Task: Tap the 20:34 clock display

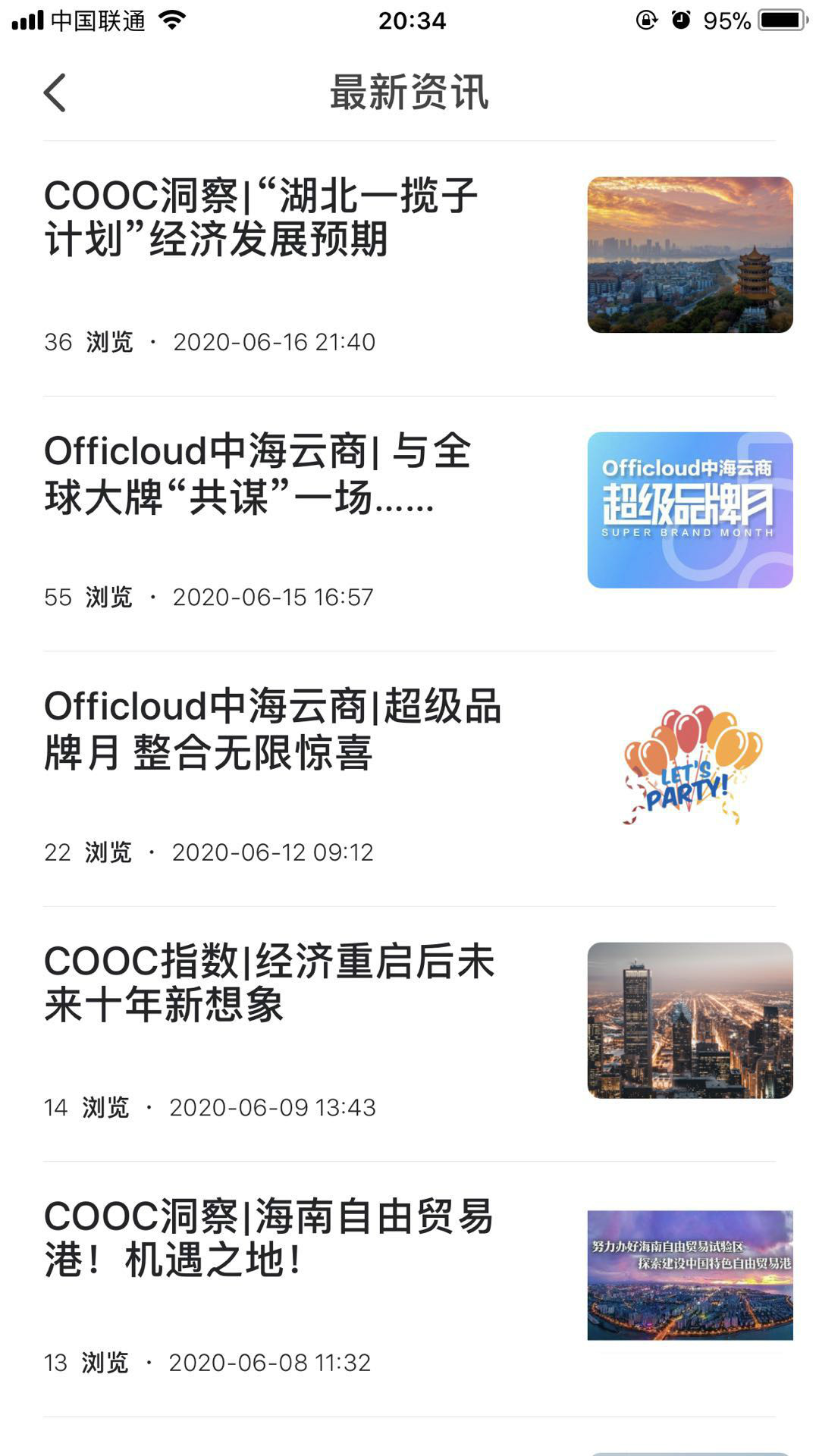Action: point(409,21)
